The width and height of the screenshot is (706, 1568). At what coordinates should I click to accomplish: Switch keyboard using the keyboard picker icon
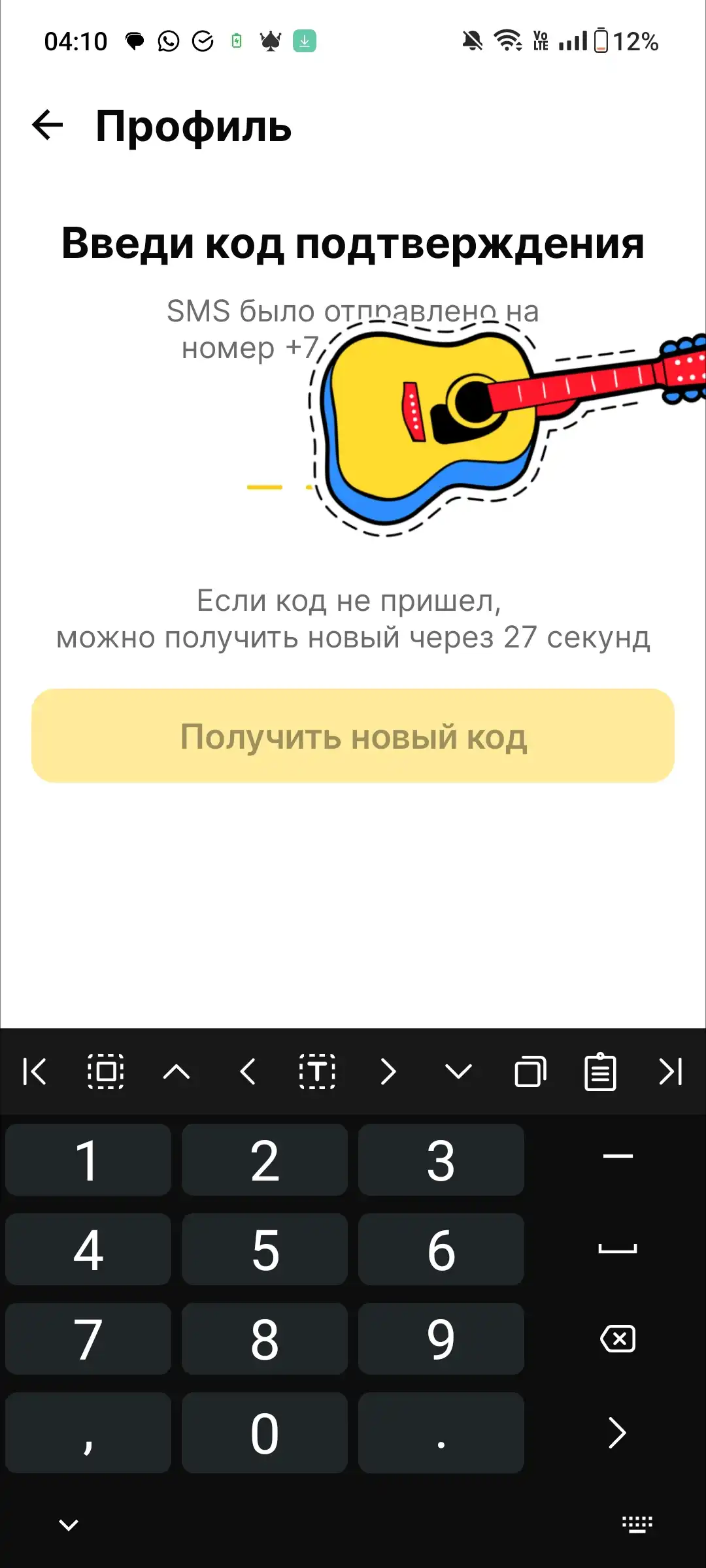pos(637,1524)
